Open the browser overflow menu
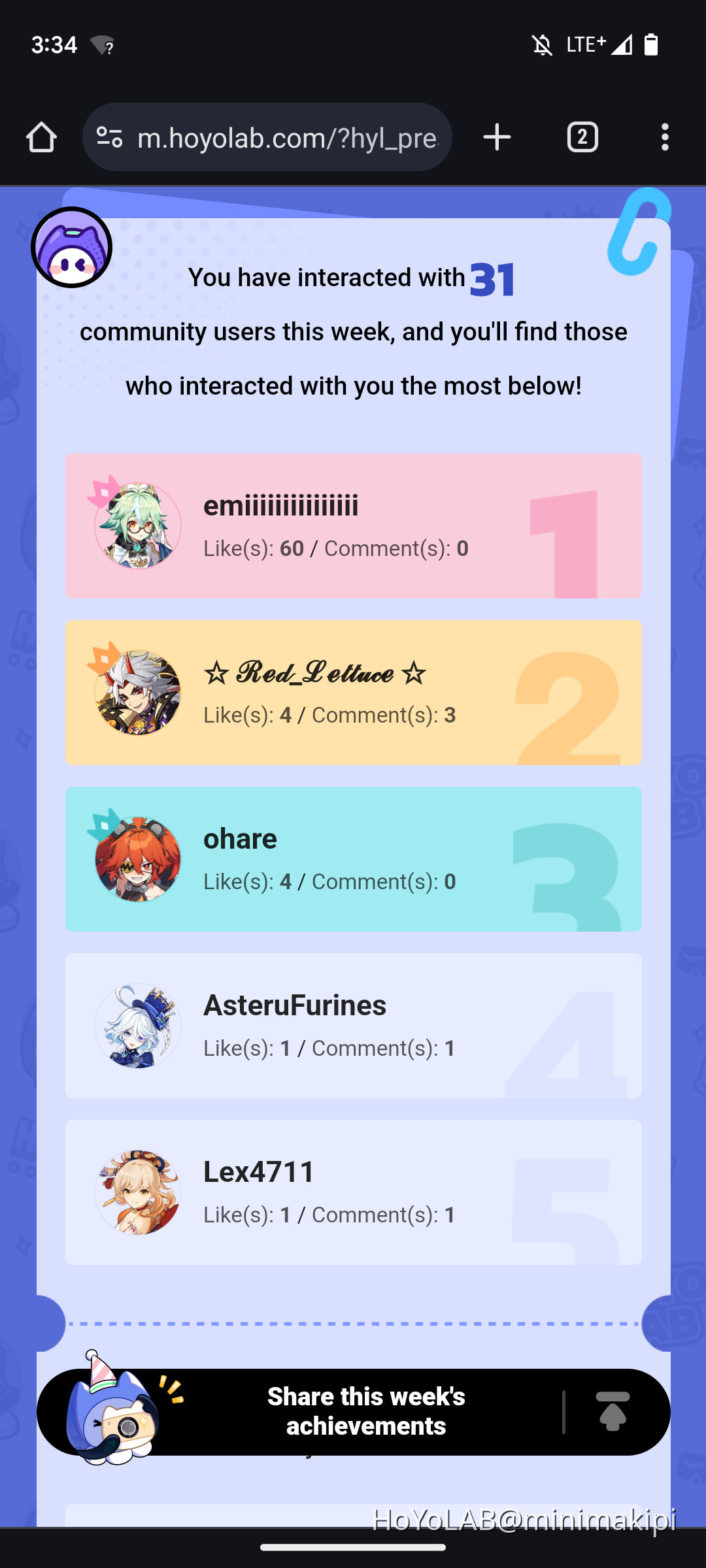The height and width of the screenshot is (1568, 706). click(x=665, y=138)
